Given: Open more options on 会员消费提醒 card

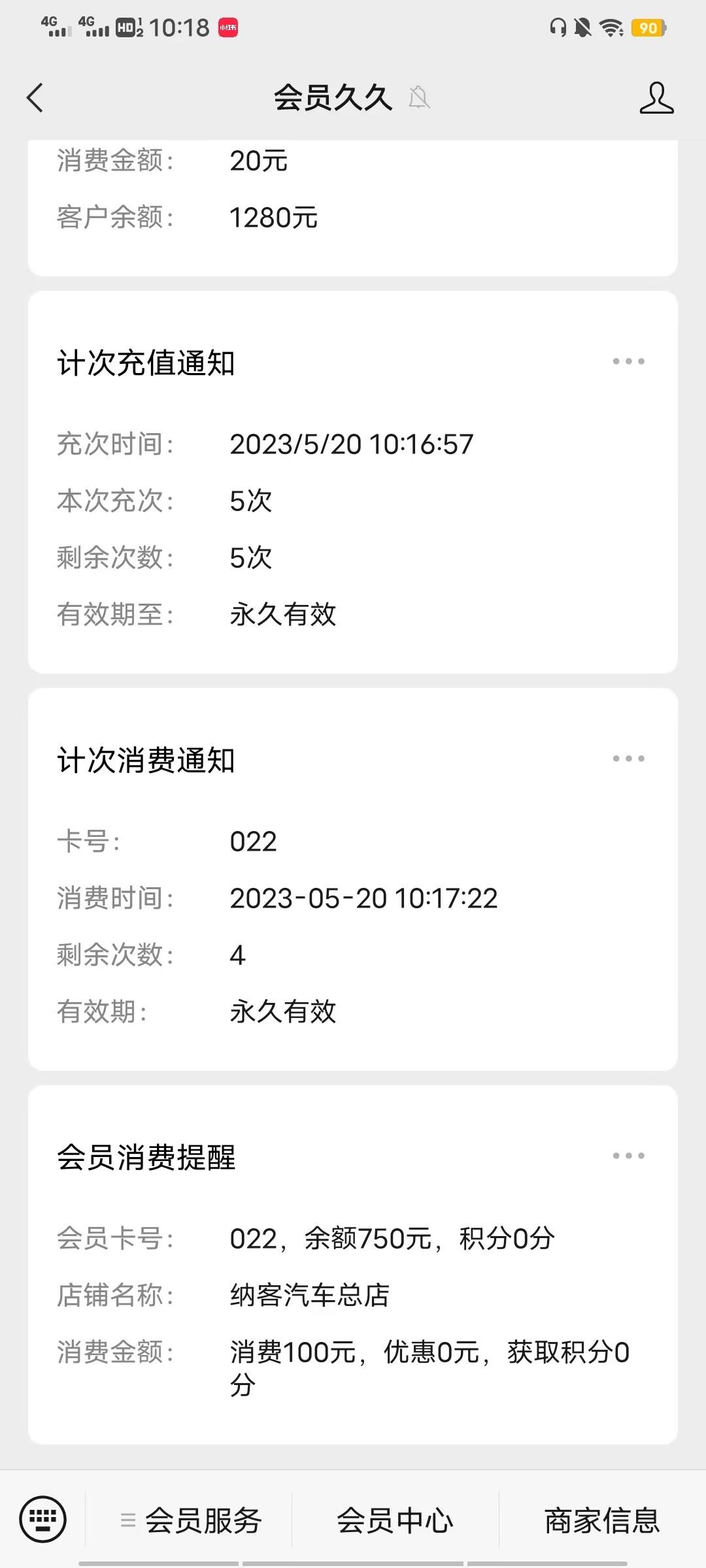Looking at the screenshot, I should click(x=628, y=1156).
